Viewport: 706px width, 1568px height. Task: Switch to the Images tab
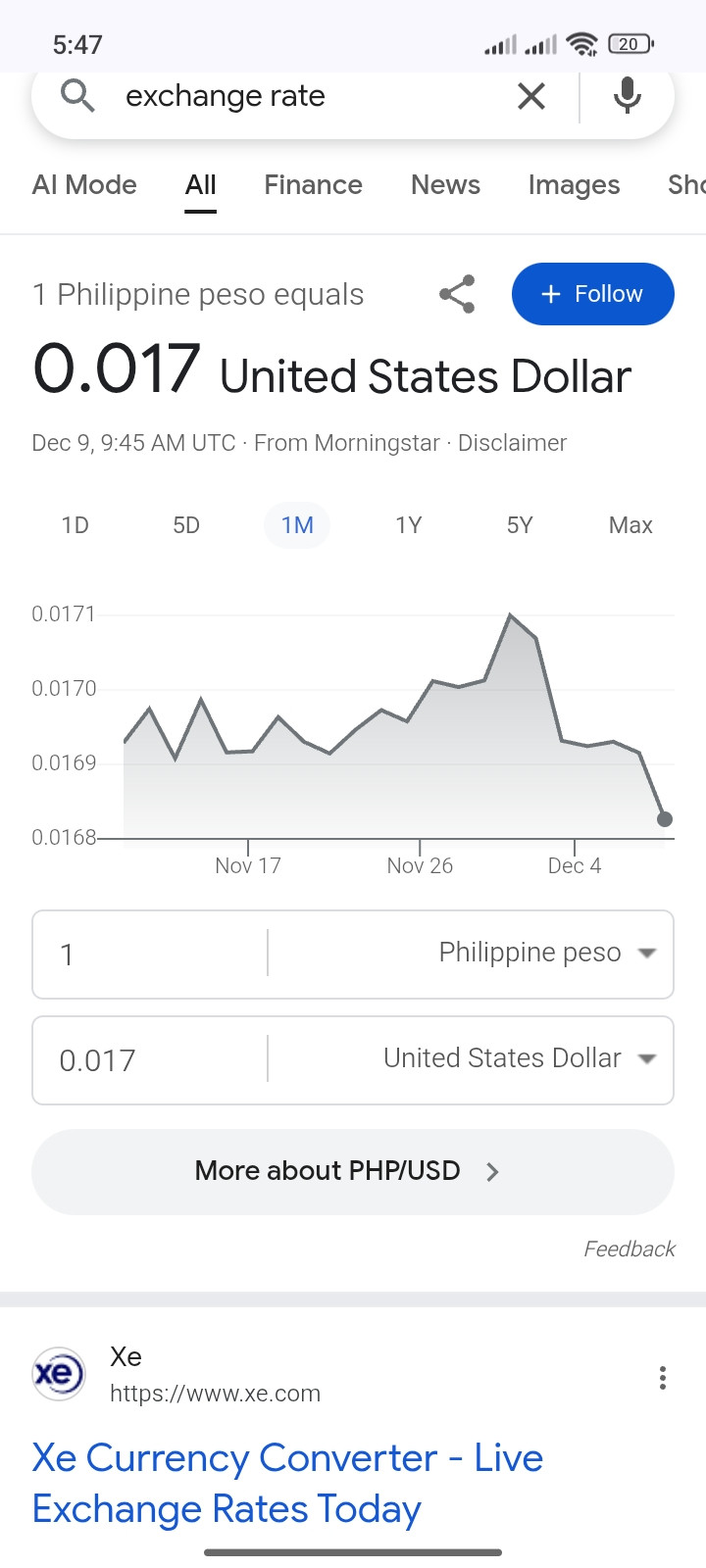click(574, 185)
